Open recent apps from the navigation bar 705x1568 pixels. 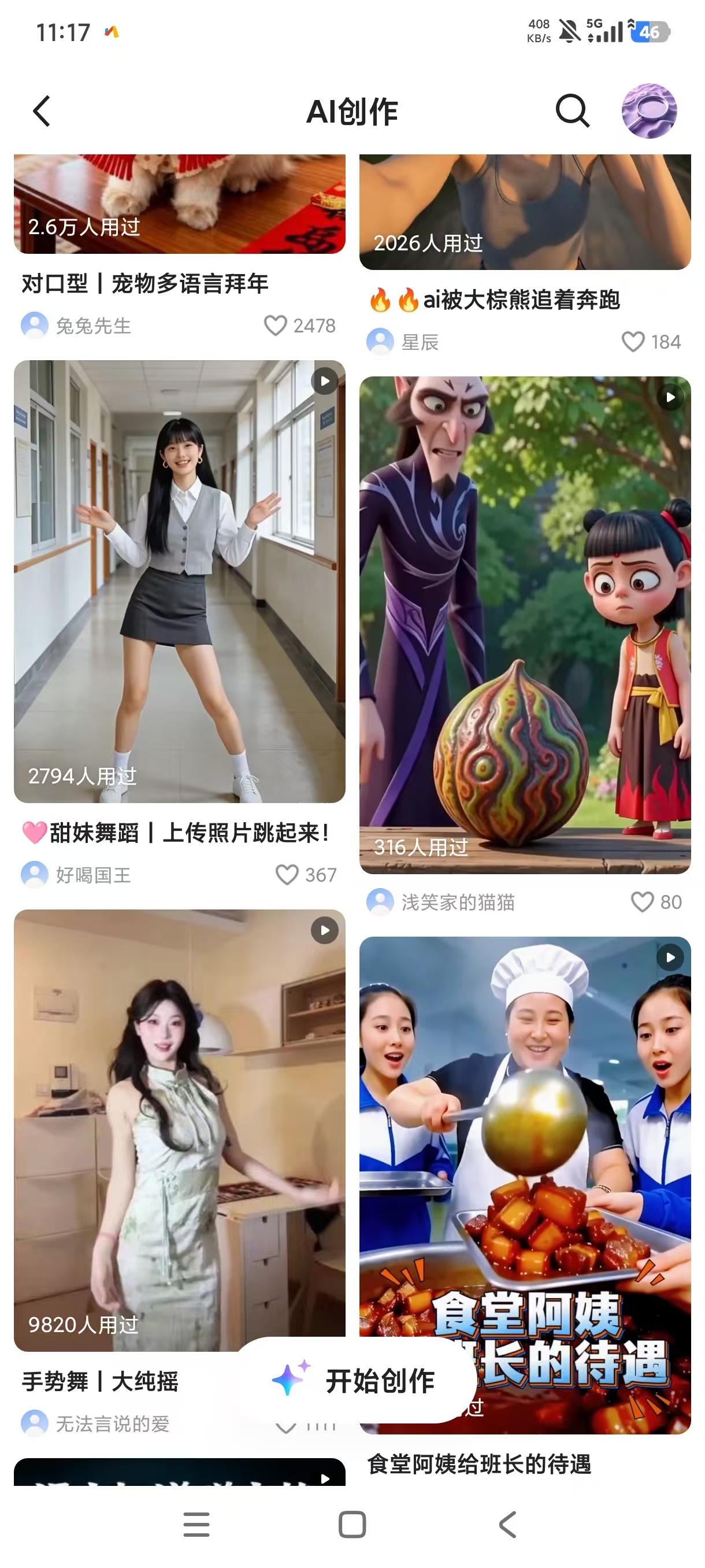tap(196, 1524)
